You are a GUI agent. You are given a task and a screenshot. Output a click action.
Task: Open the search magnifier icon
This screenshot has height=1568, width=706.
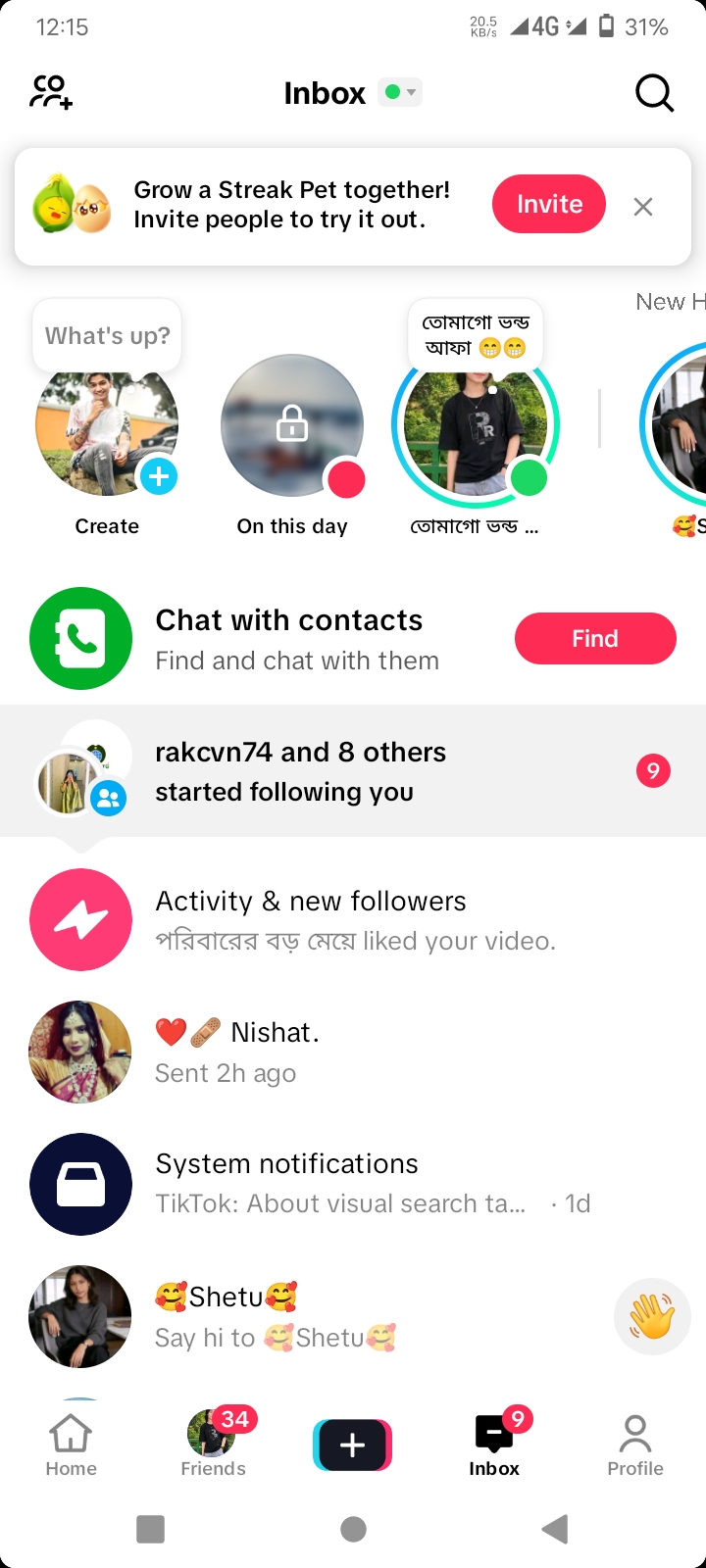(x=654, y=93)
